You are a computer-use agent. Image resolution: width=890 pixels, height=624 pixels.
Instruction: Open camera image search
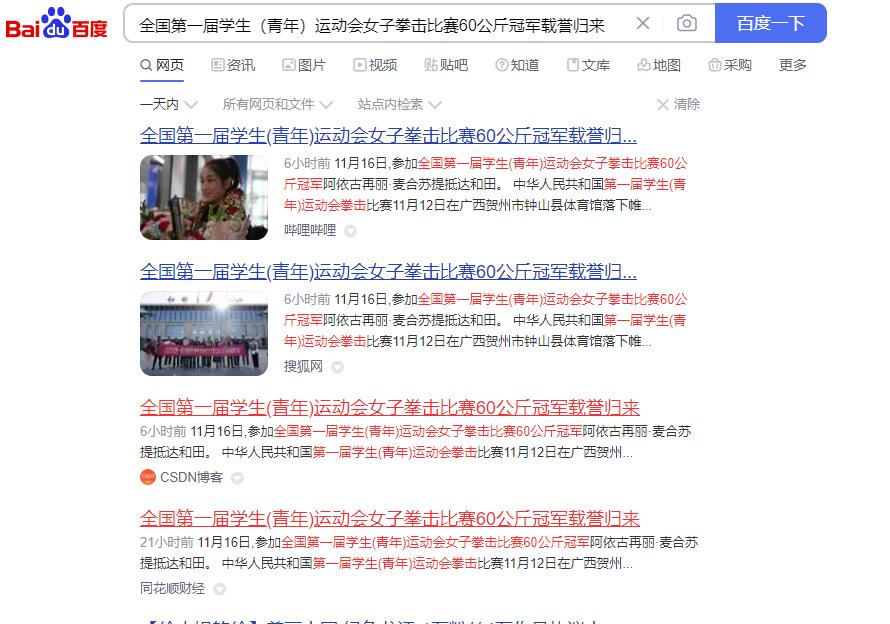click(x=686, y=23)
